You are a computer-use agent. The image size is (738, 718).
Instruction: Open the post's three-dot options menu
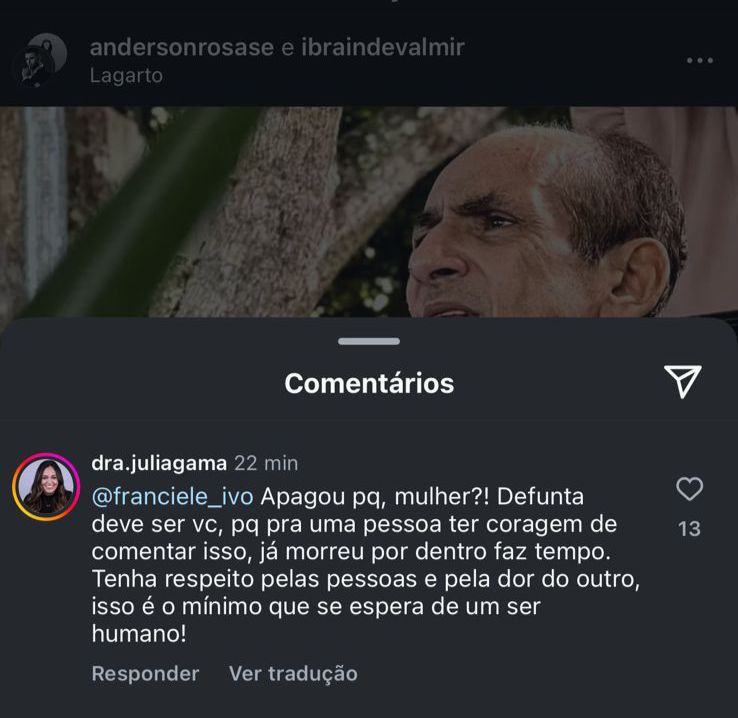tap(700, 61)
